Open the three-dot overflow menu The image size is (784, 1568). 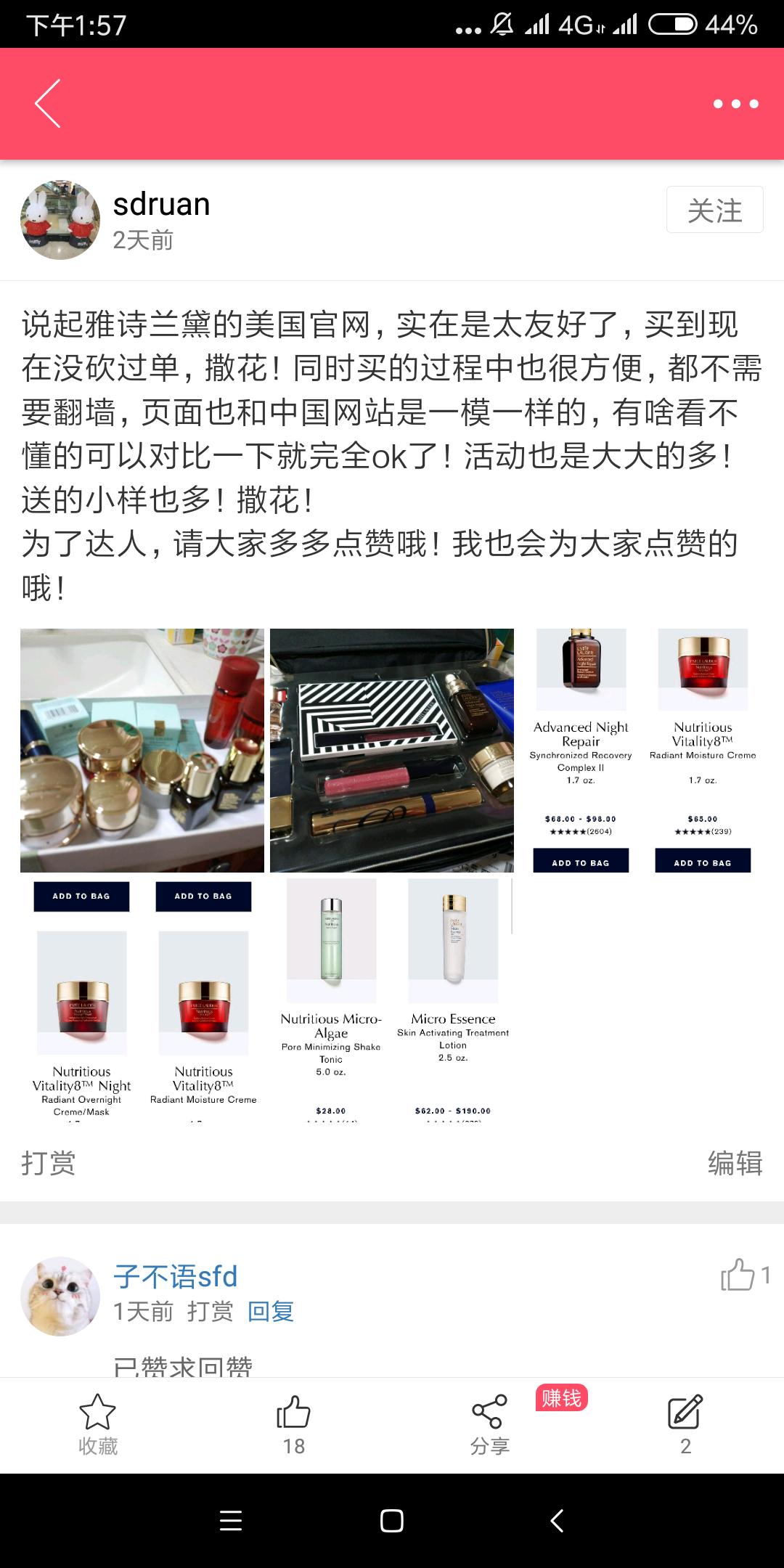click(735, 104)
